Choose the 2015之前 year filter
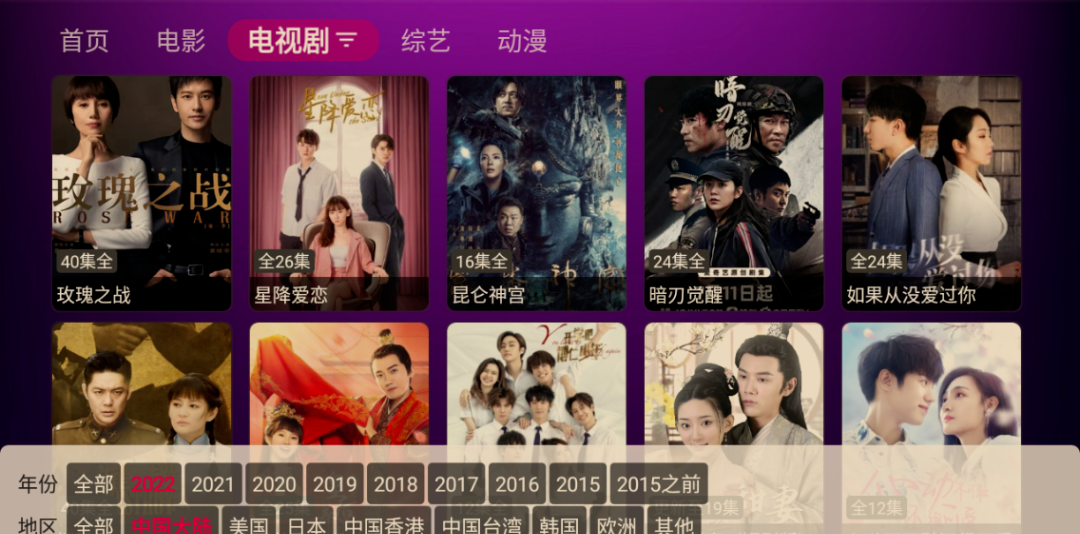This screenshot has width=1080, height=534. click(x=659, y=484)
